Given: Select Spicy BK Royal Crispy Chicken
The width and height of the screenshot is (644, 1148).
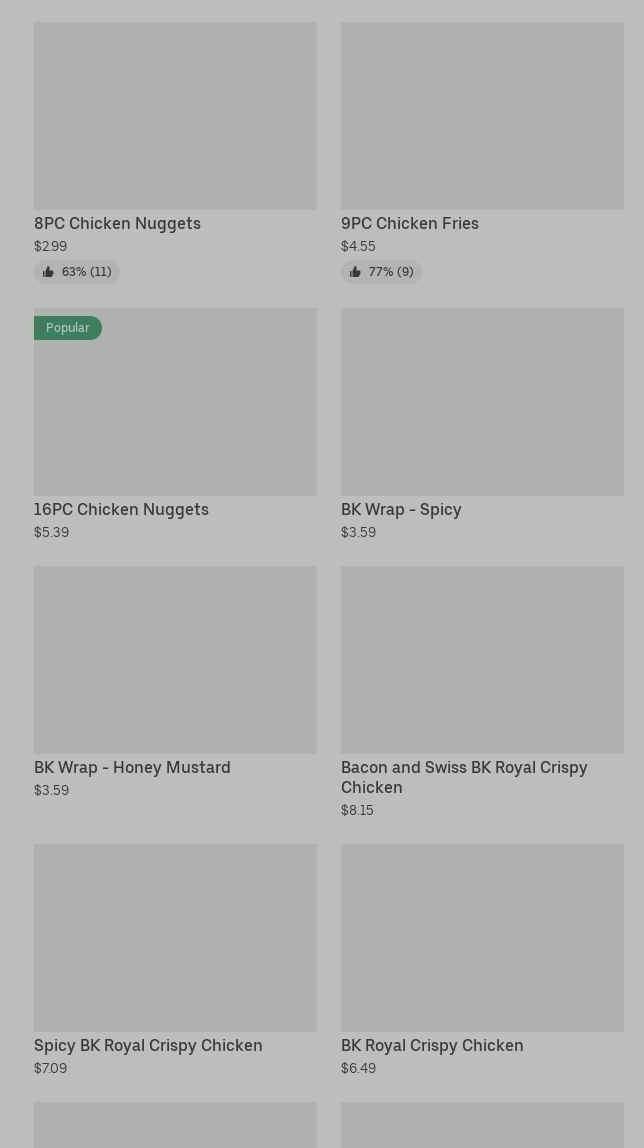Looking at the screenshot, I should tap(175, 961).
